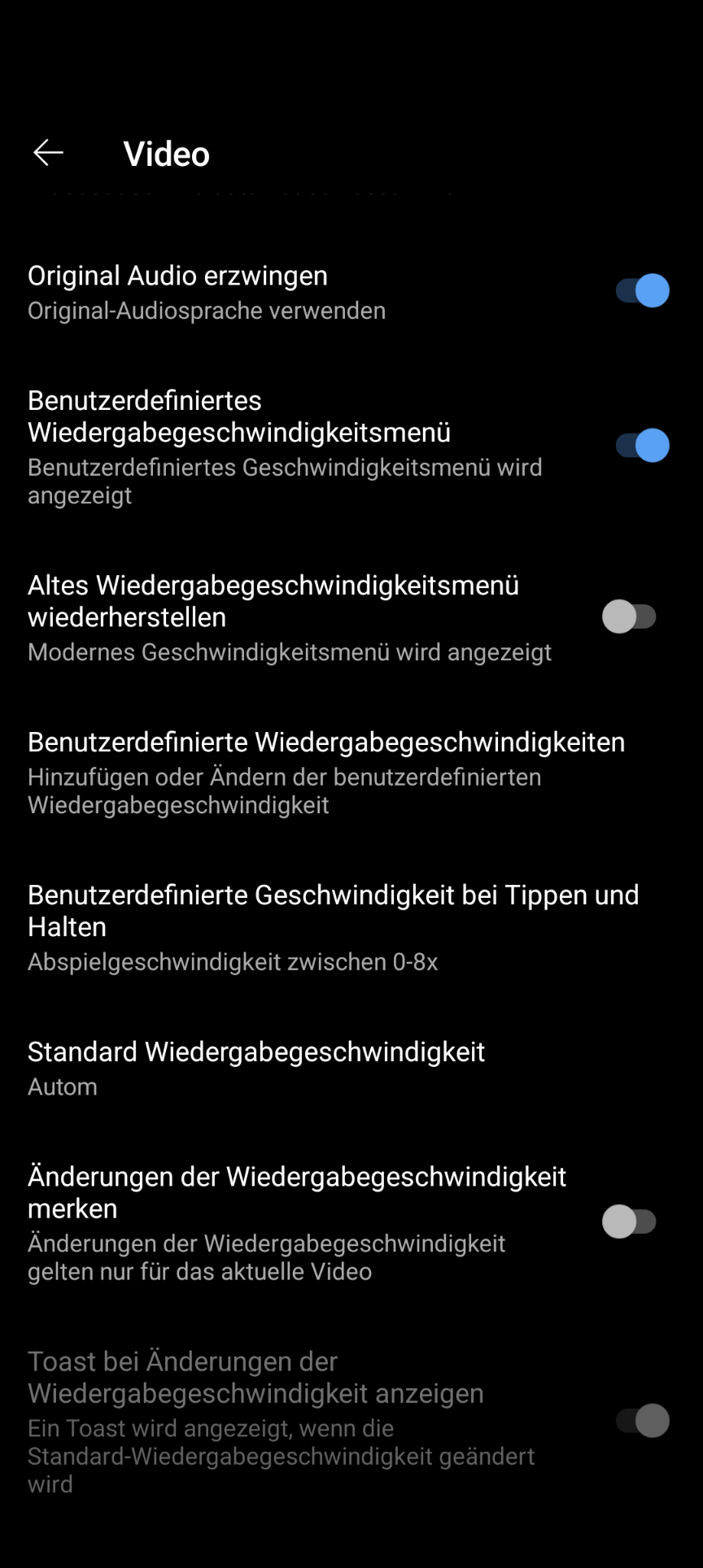Tap the "Modernes Geschwindigkeitsmenü wird angezeigt" description

(290, 651)
